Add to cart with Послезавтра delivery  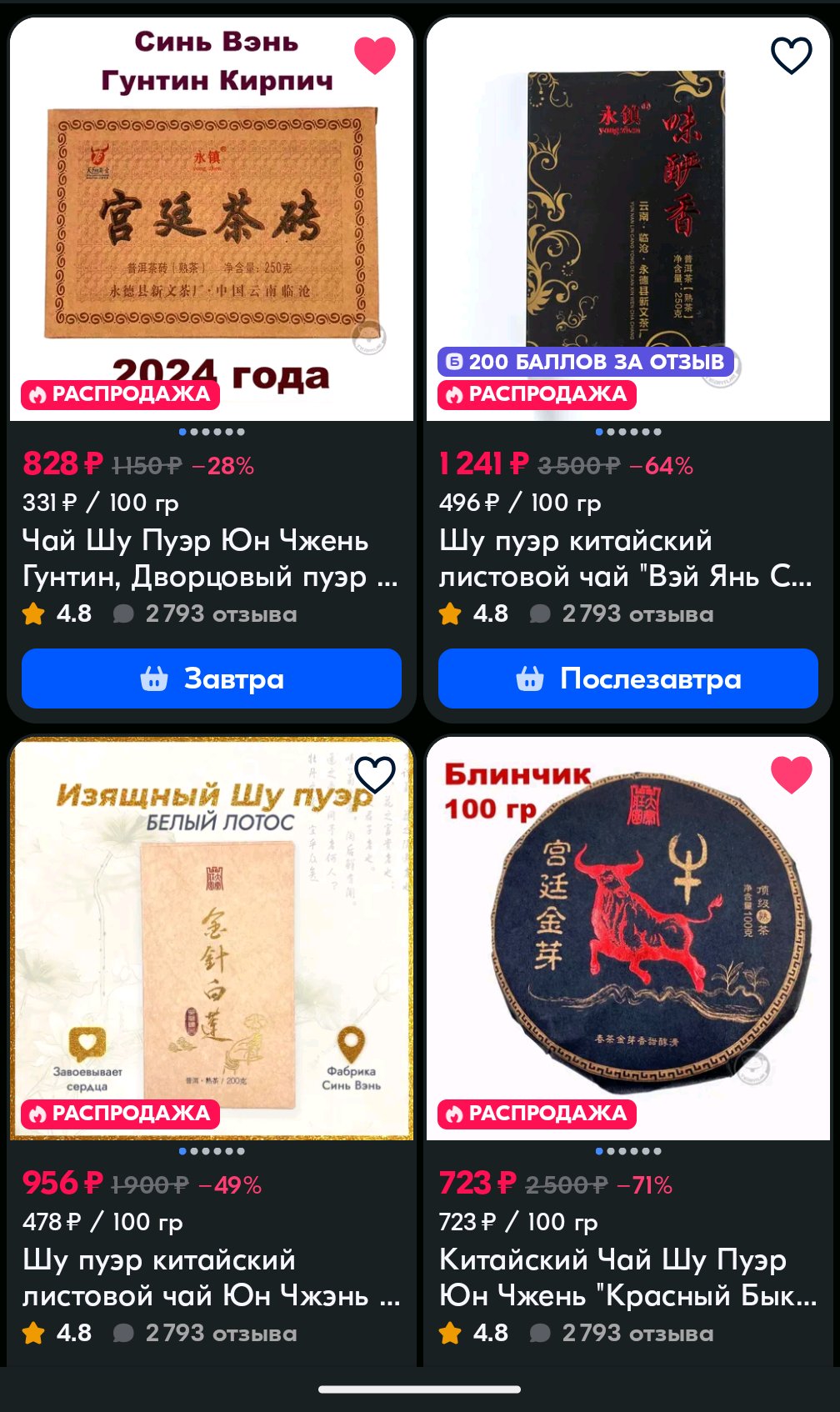628,678
